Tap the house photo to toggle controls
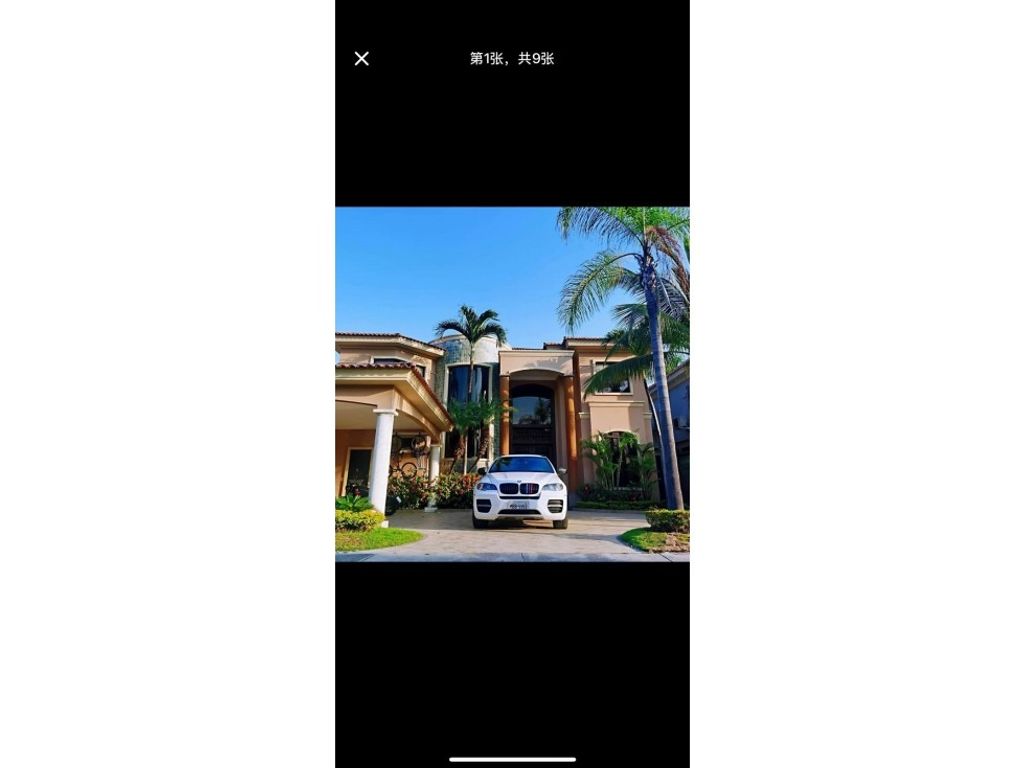1024x768 pixels. [x=512, y=384]
